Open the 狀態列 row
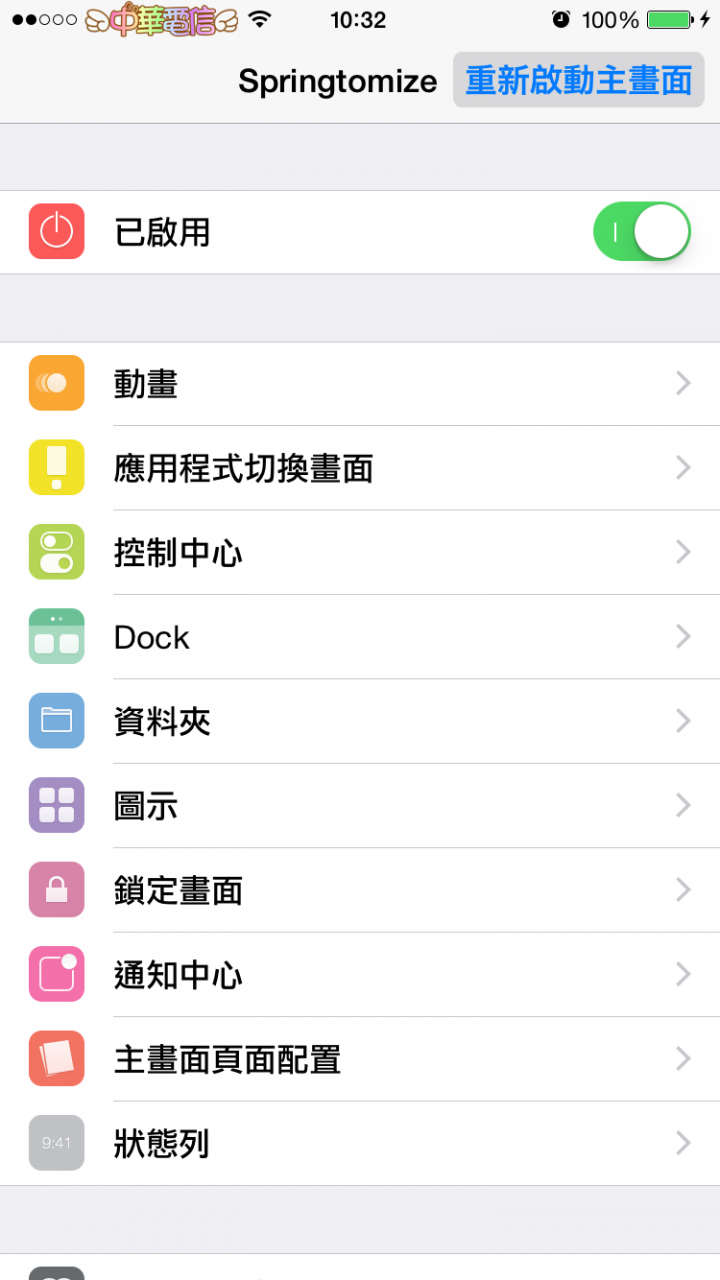 (360, 1143)
